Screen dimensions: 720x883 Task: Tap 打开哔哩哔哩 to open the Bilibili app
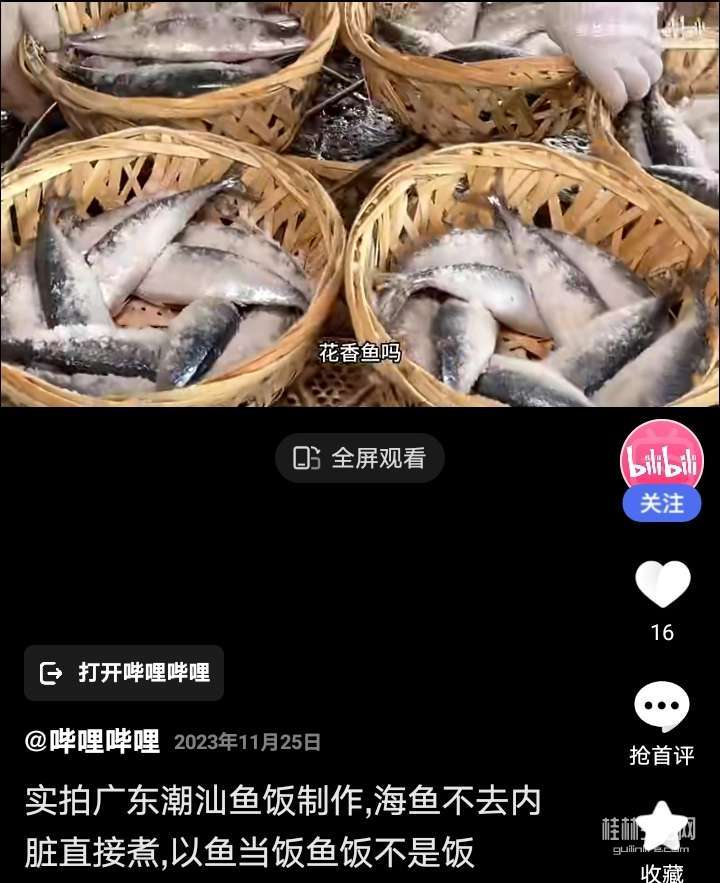tap(124, 673)
